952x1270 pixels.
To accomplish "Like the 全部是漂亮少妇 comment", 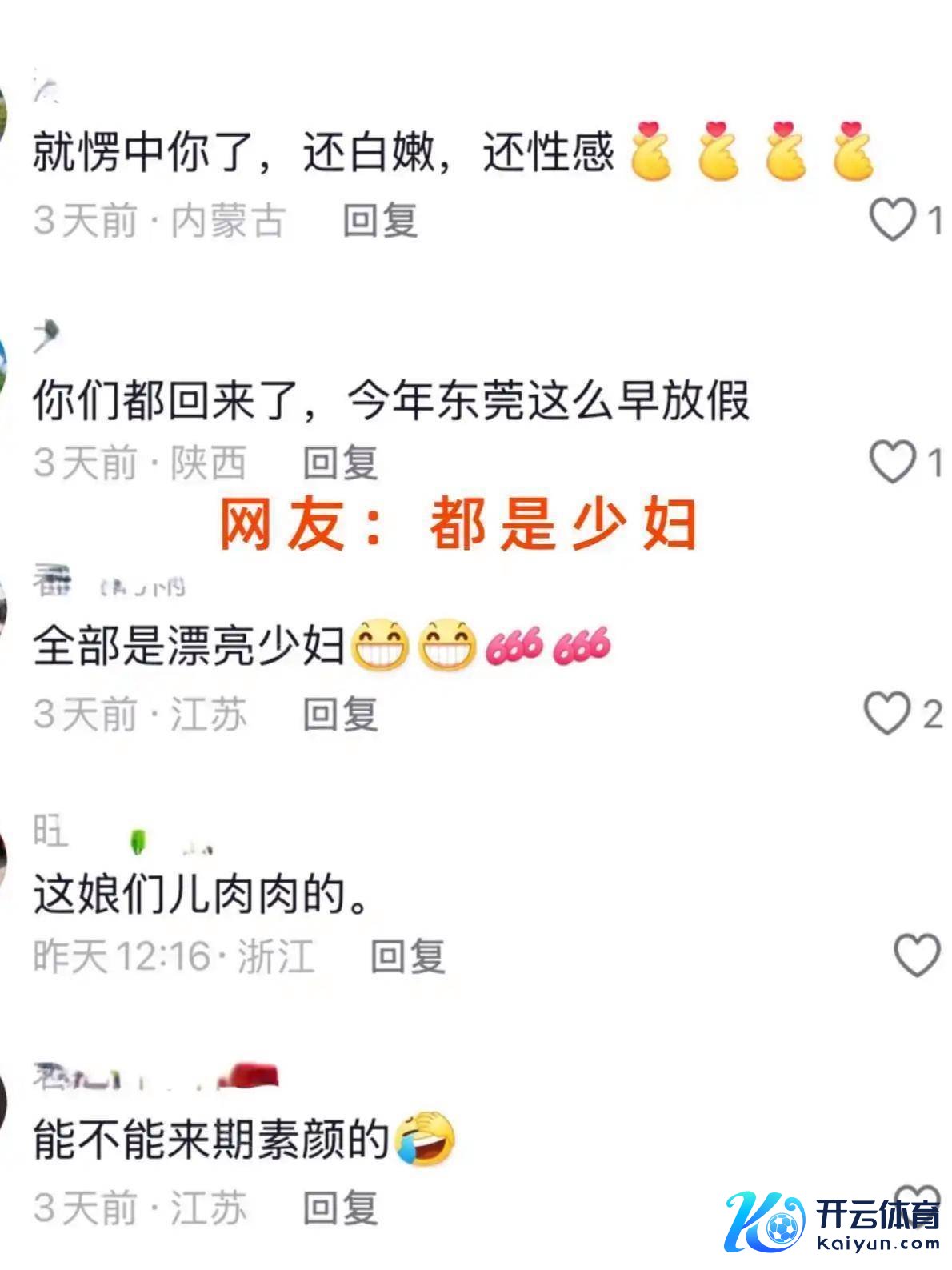I will coord(886,714).
